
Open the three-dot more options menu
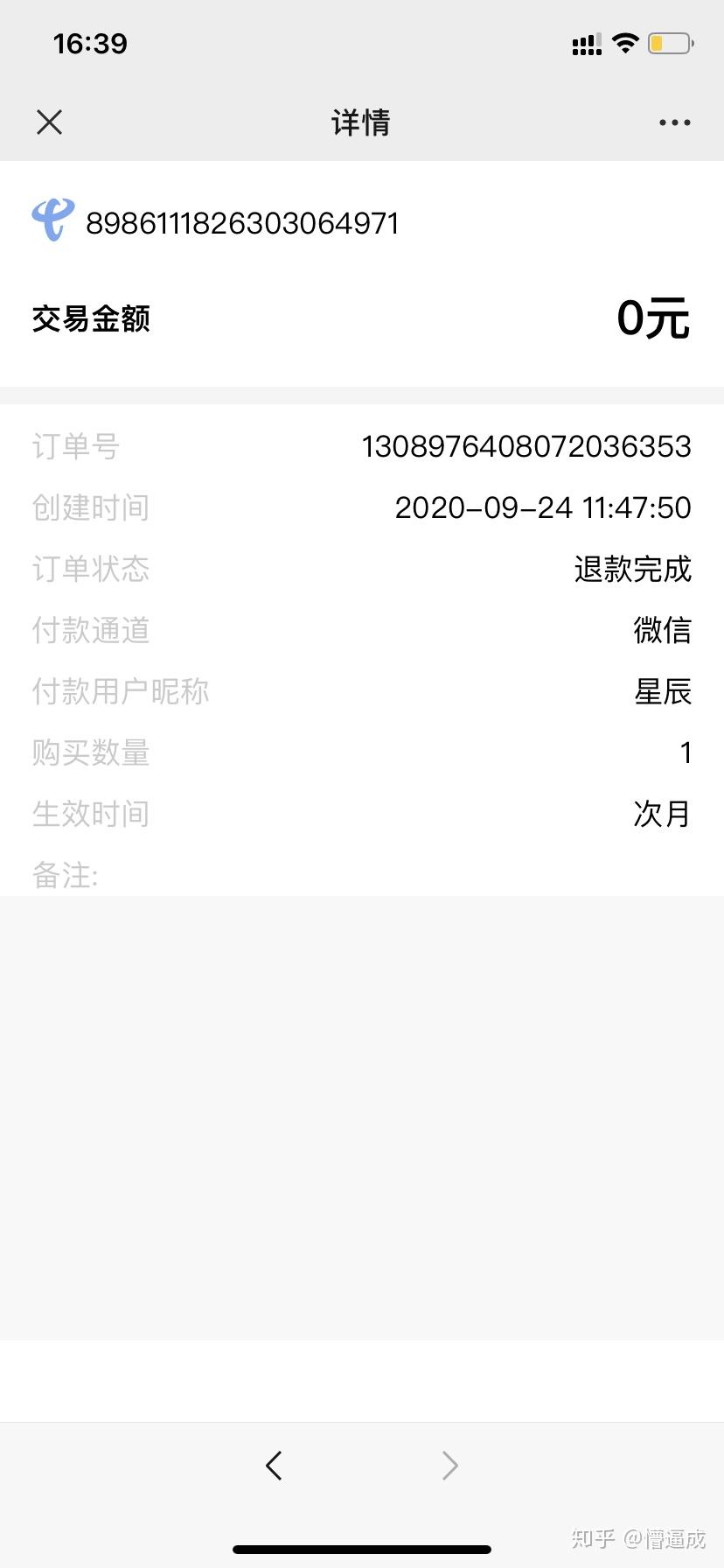(674, 122)
